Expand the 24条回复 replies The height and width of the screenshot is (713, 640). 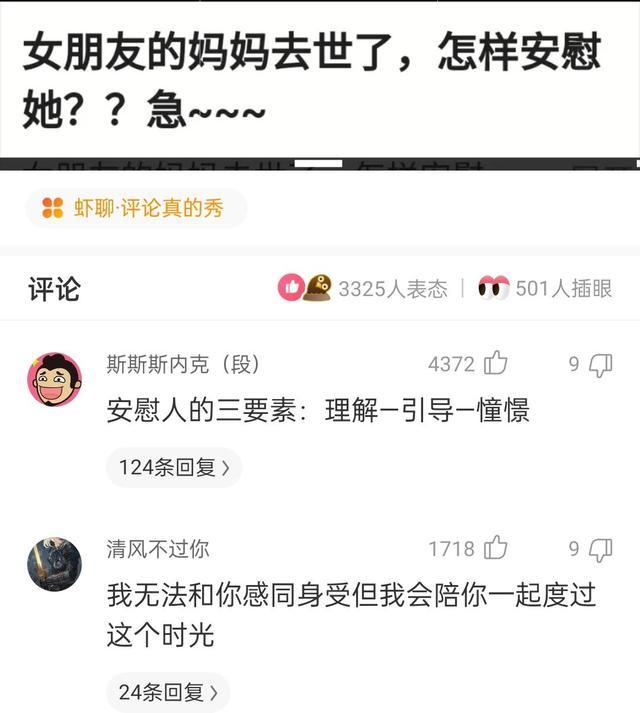[168, 692]
